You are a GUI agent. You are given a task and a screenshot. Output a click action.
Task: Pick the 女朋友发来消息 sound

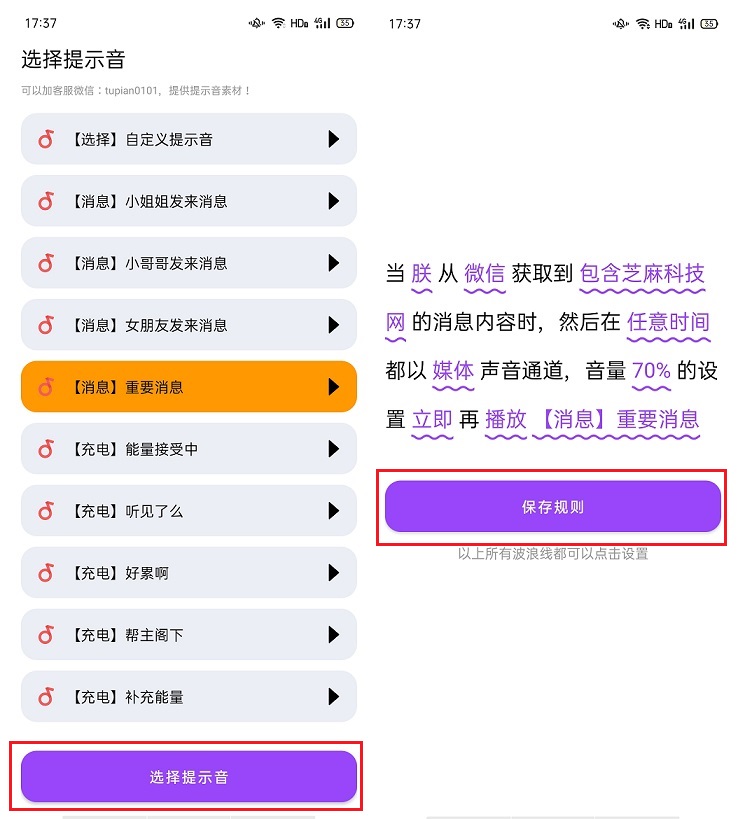point(188,325)
